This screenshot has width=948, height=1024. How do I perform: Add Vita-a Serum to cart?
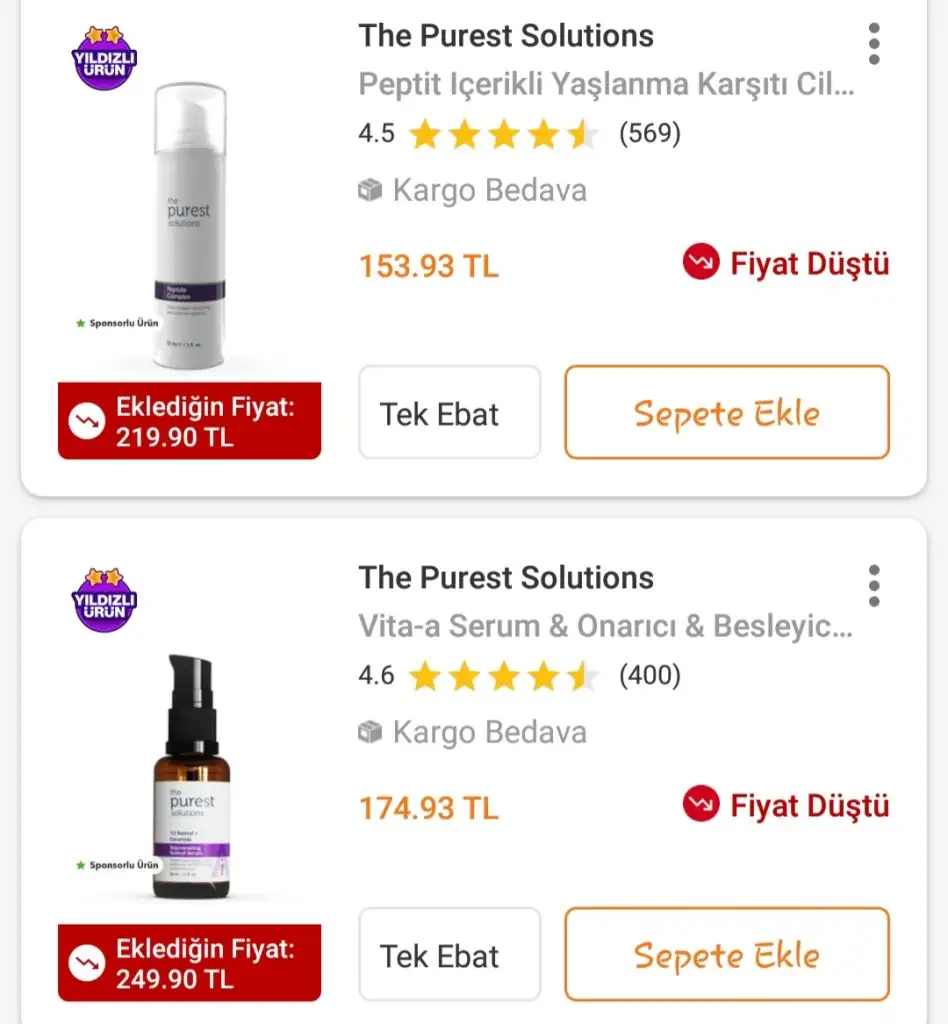726,954
